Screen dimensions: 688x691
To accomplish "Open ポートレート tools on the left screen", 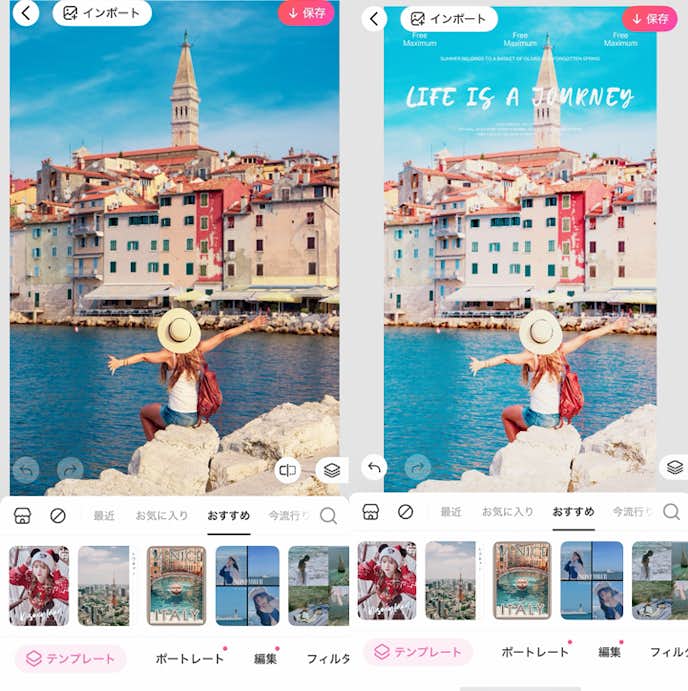I will [x=190, y=659].
